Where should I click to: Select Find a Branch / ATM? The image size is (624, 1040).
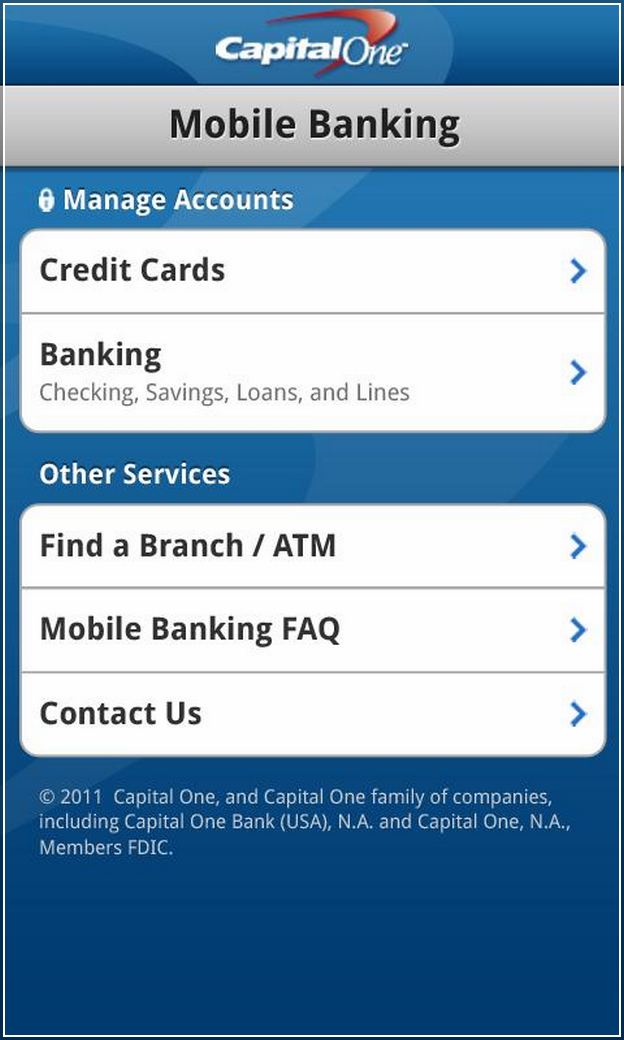coord(312,546)
